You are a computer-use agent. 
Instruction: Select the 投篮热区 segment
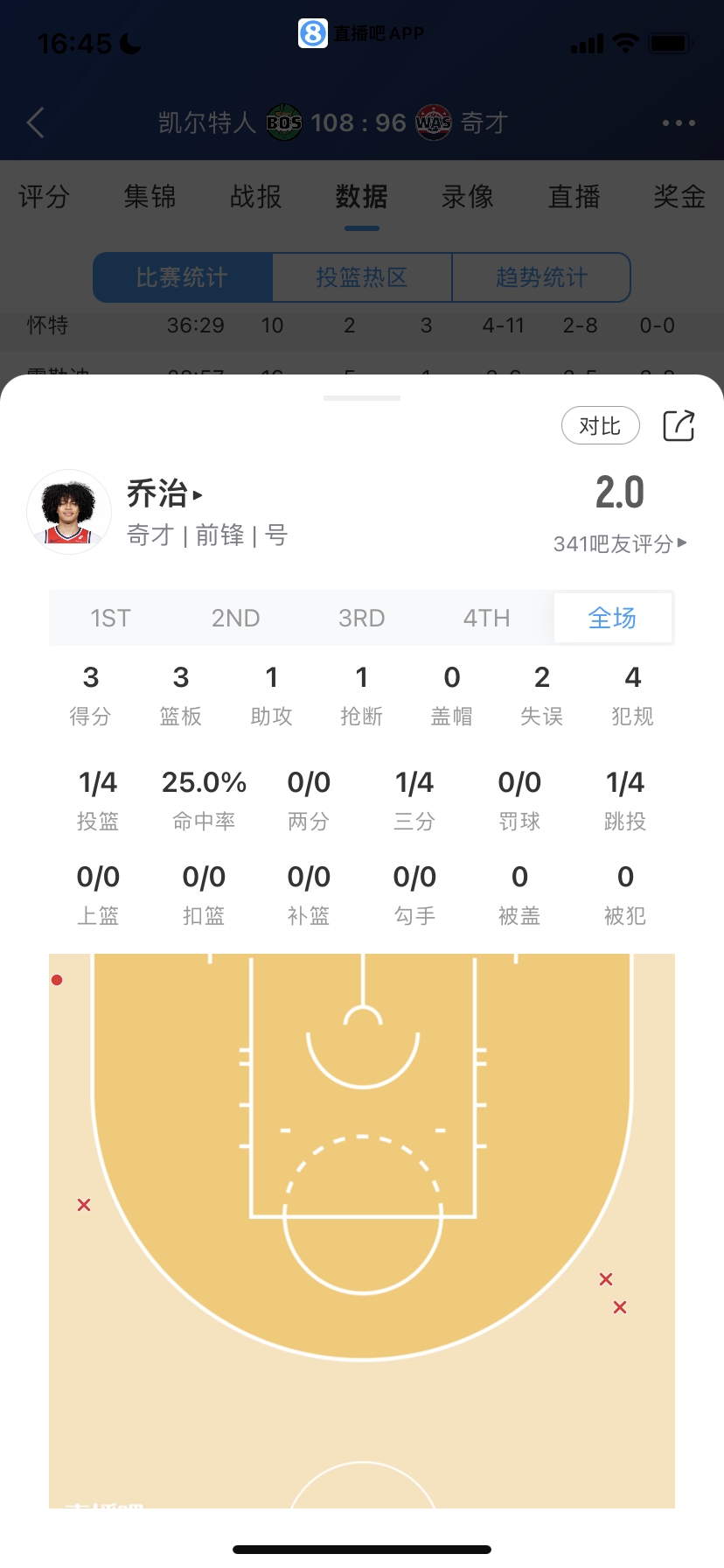(362, 277)
